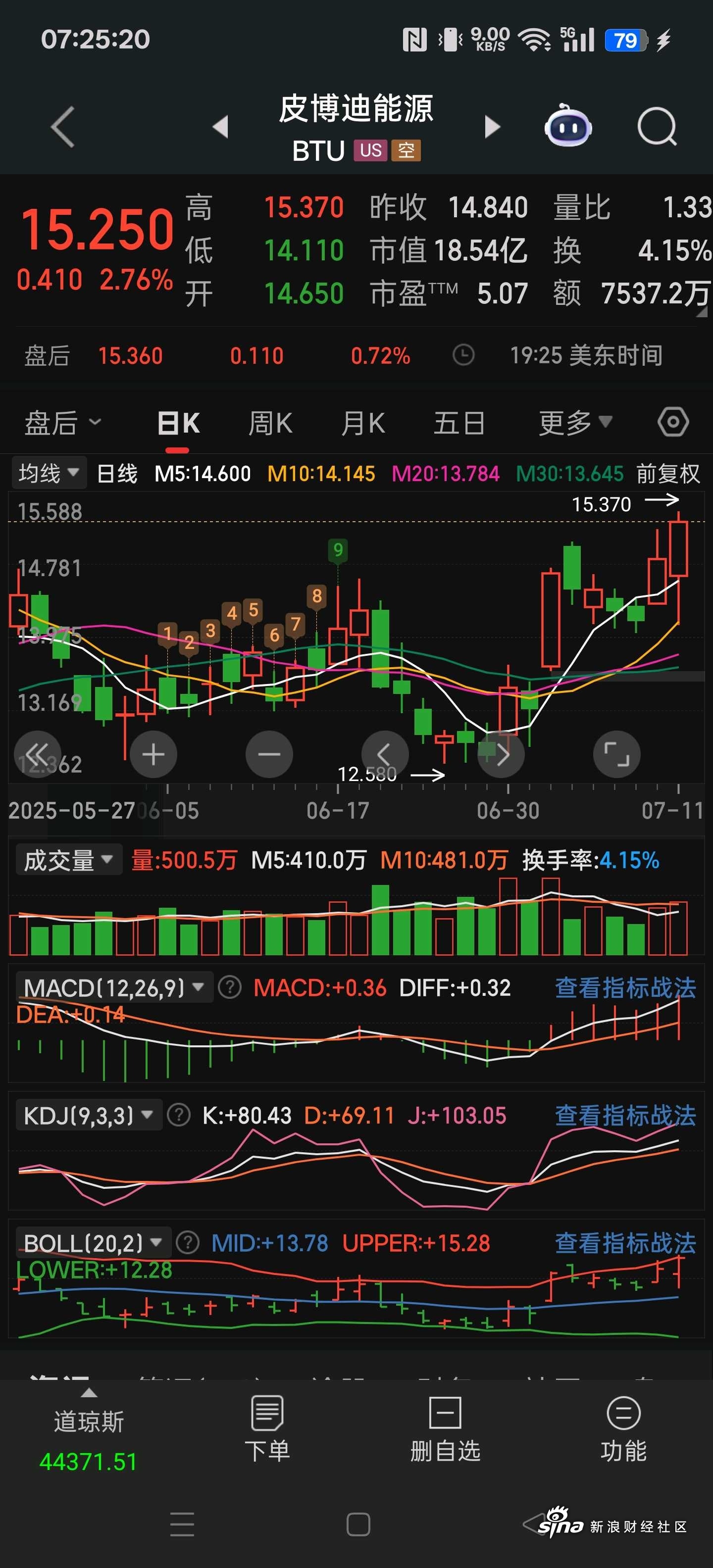The height and width of the screenshot is (1568, 713).
Task: Switch to the 周K tab
Action: click(270, 422)
